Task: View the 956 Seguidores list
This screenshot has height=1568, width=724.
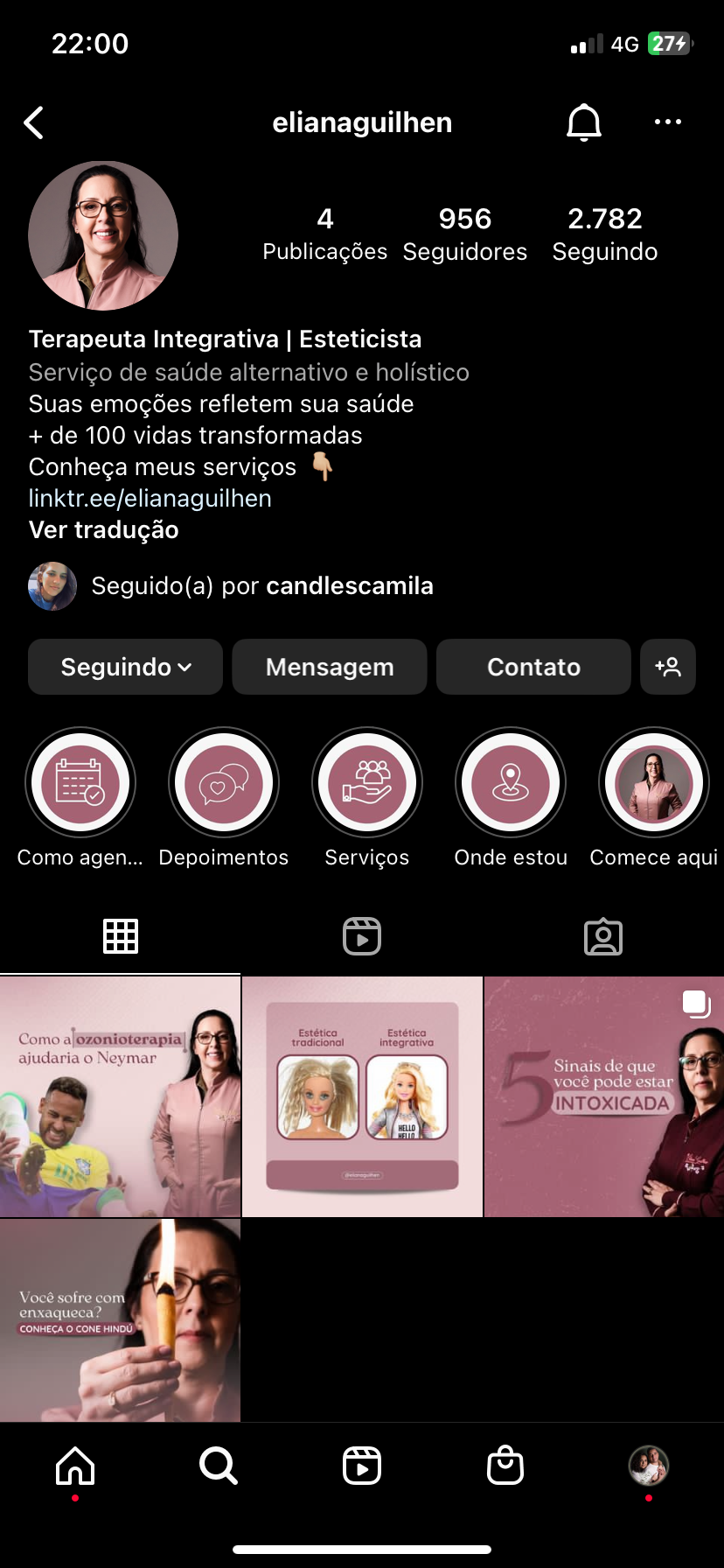Action: point(464,234)
